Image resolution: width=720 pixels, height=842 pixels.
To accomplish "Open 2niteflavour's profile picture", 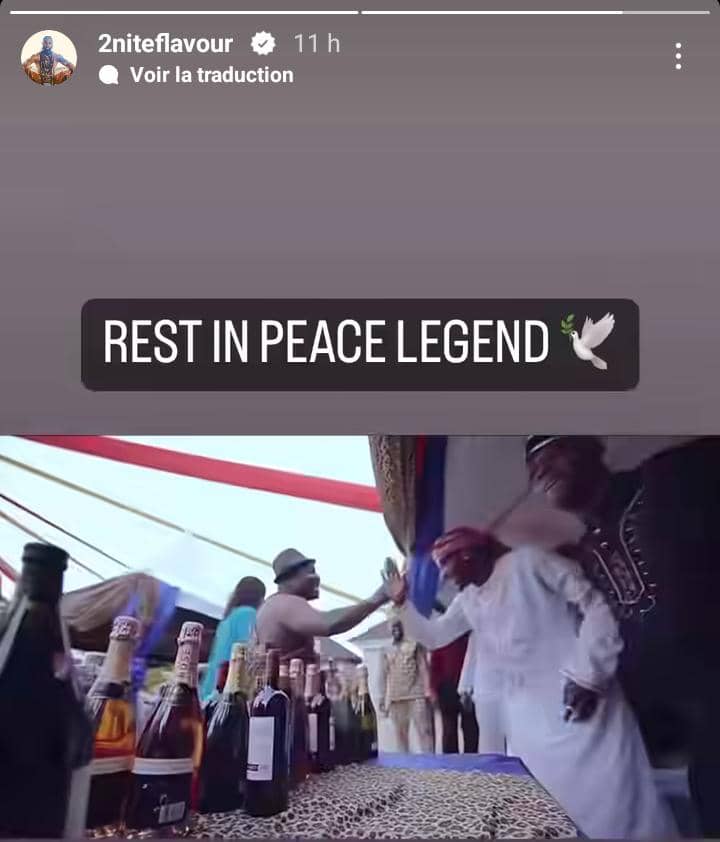I will click(x=49, y=57).
